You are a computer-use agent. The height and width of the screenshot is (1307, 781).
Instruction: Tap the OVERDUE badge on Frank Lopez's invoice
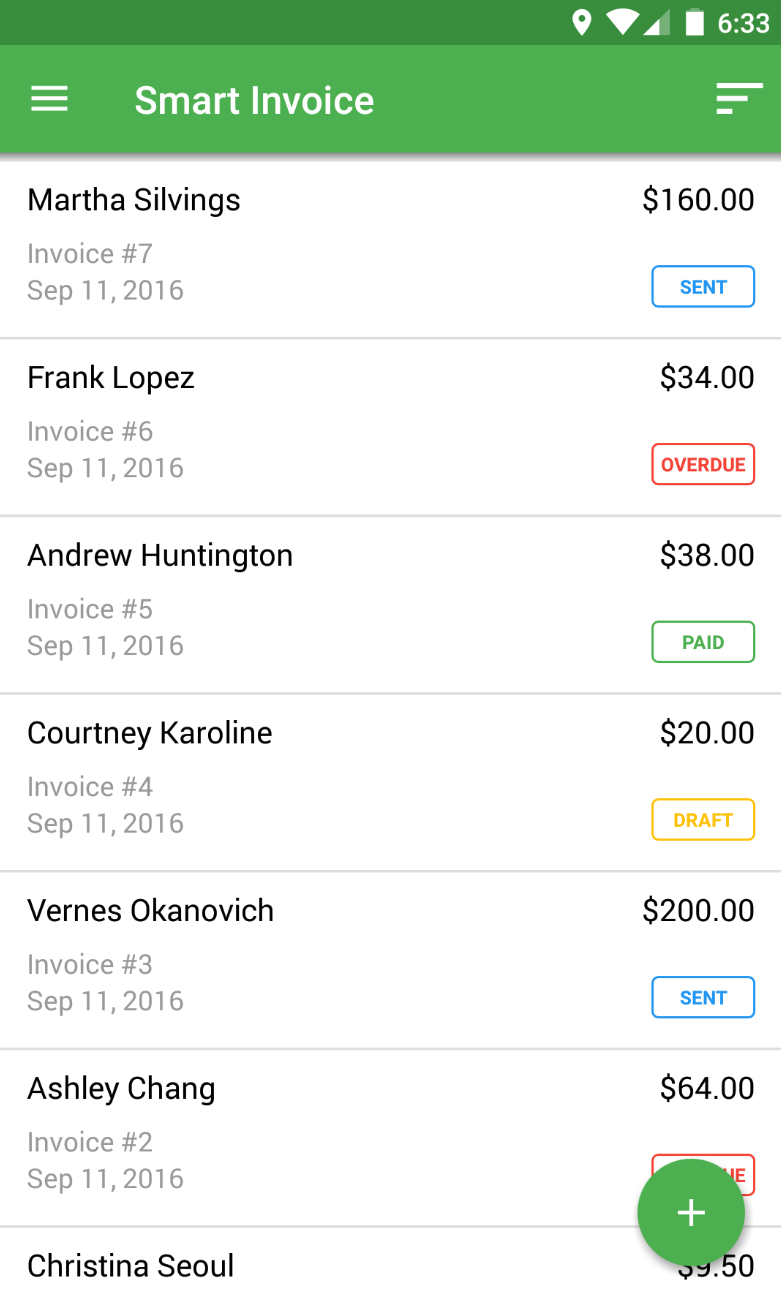[x=702, y=464]
